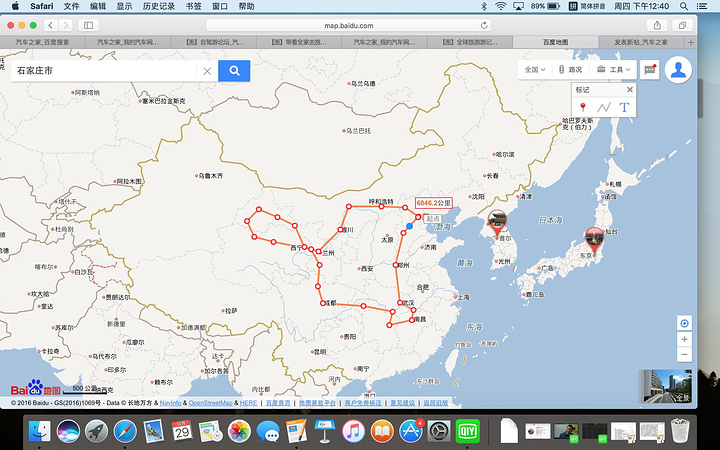Toggle the Safari sidebar button
The image size is (720, 450).
coord(88,24)
